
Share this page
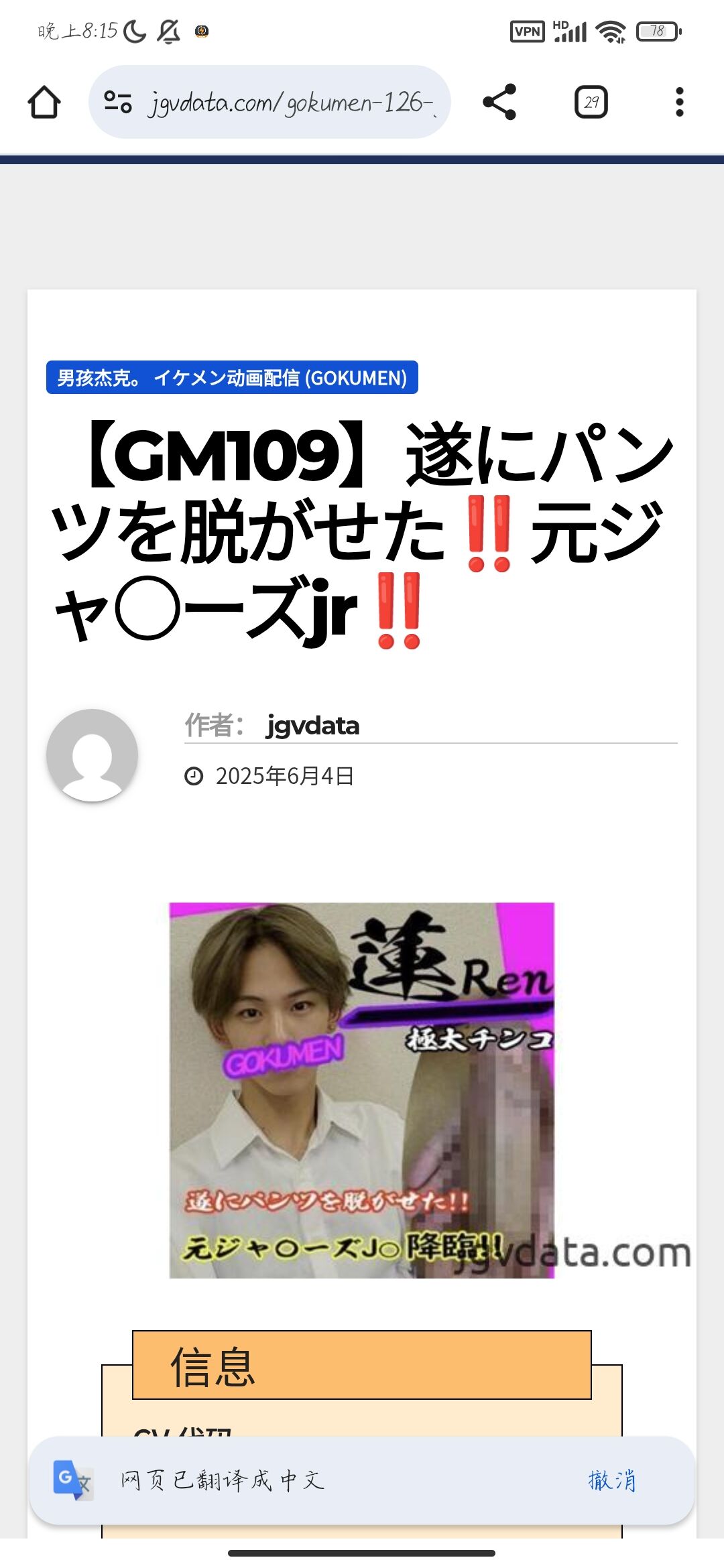pos(499,102)
